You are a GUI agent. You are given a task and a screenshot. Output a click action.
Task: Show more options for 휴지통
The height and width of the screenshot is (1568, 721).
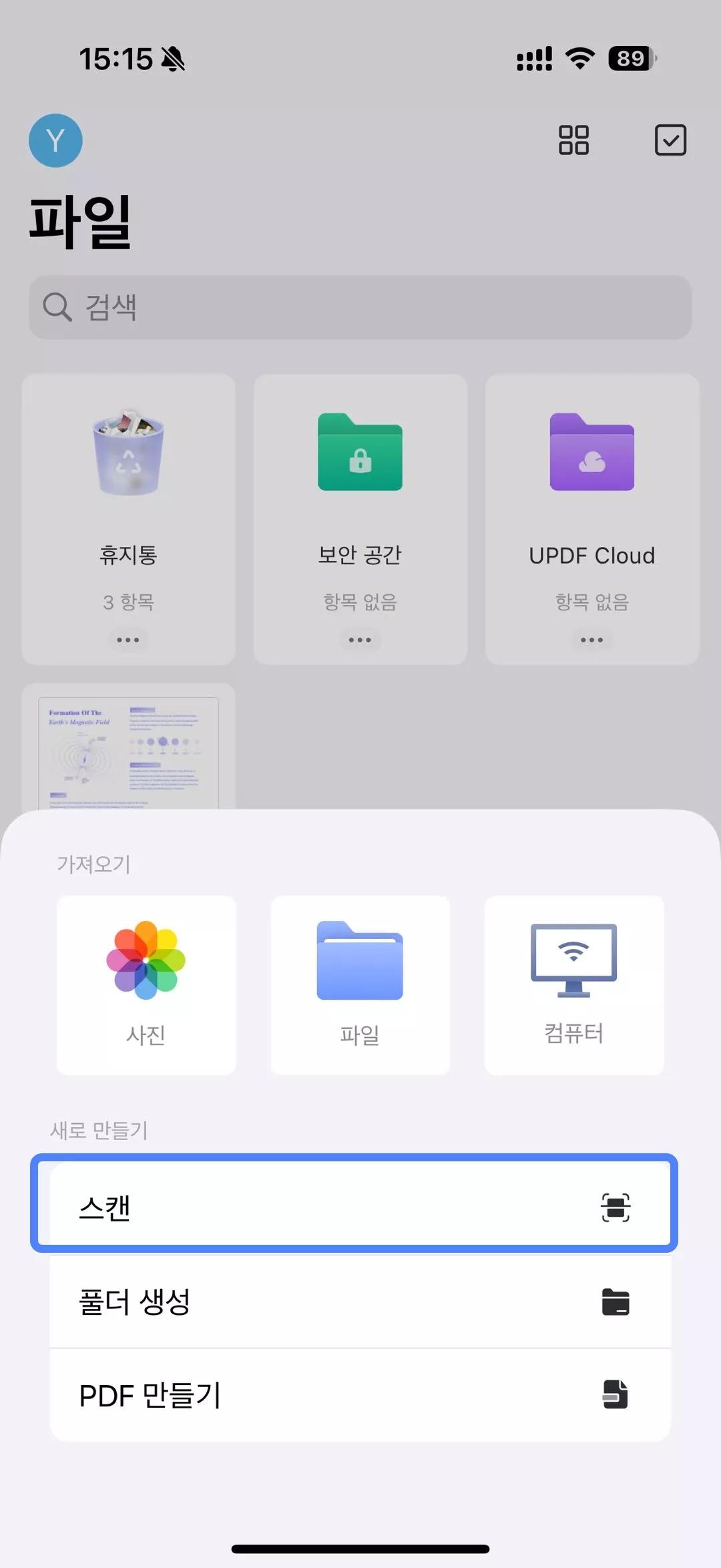coord(128,640)
